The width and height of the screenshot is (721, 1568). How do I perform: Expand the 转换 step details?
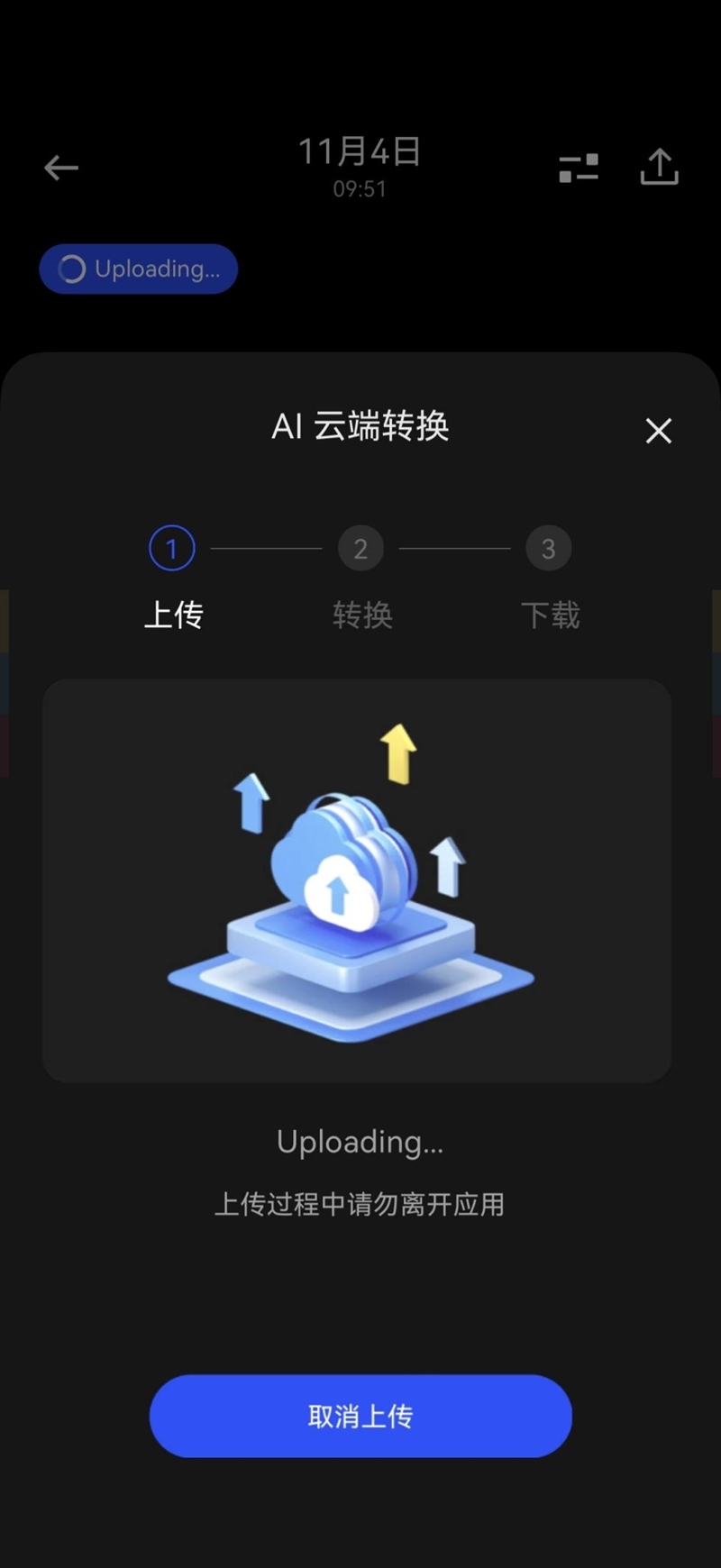pyautogui.click(x=362, y=615)
